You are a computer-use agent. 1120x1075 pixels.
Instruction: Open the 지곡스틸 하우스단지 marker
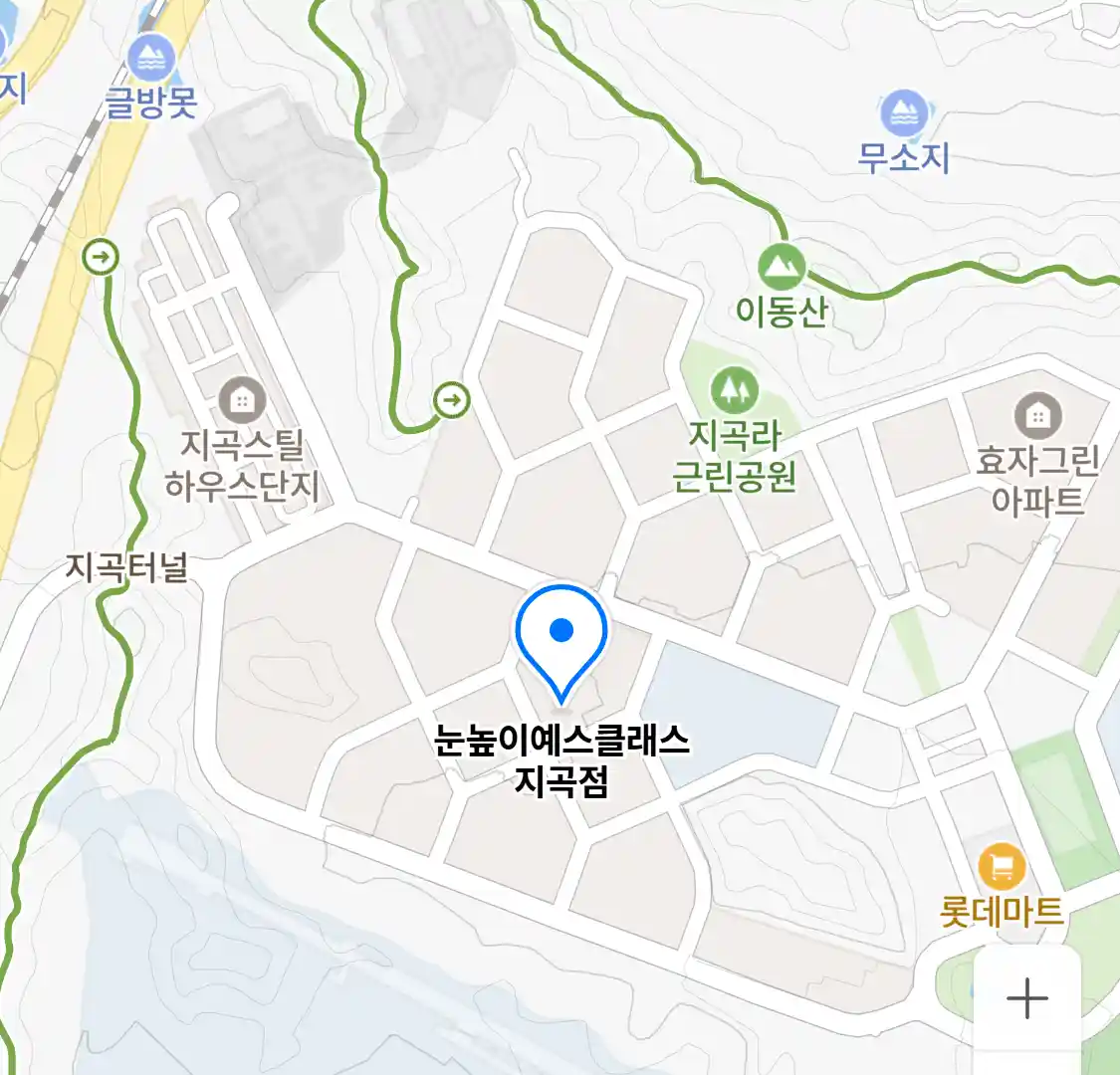241,399
